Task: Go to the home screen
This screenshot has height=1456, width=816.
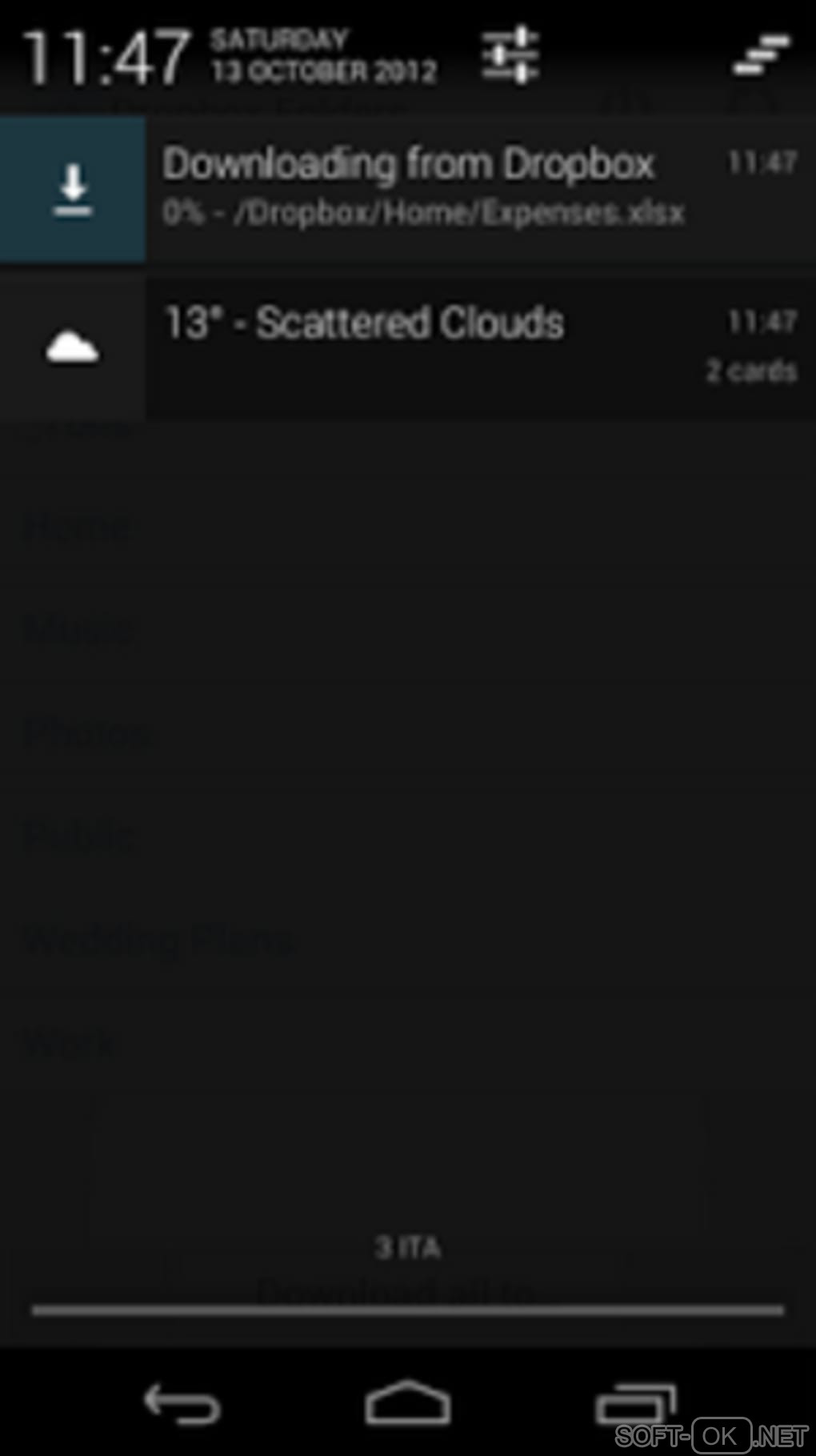Action: click(407, 1403)
